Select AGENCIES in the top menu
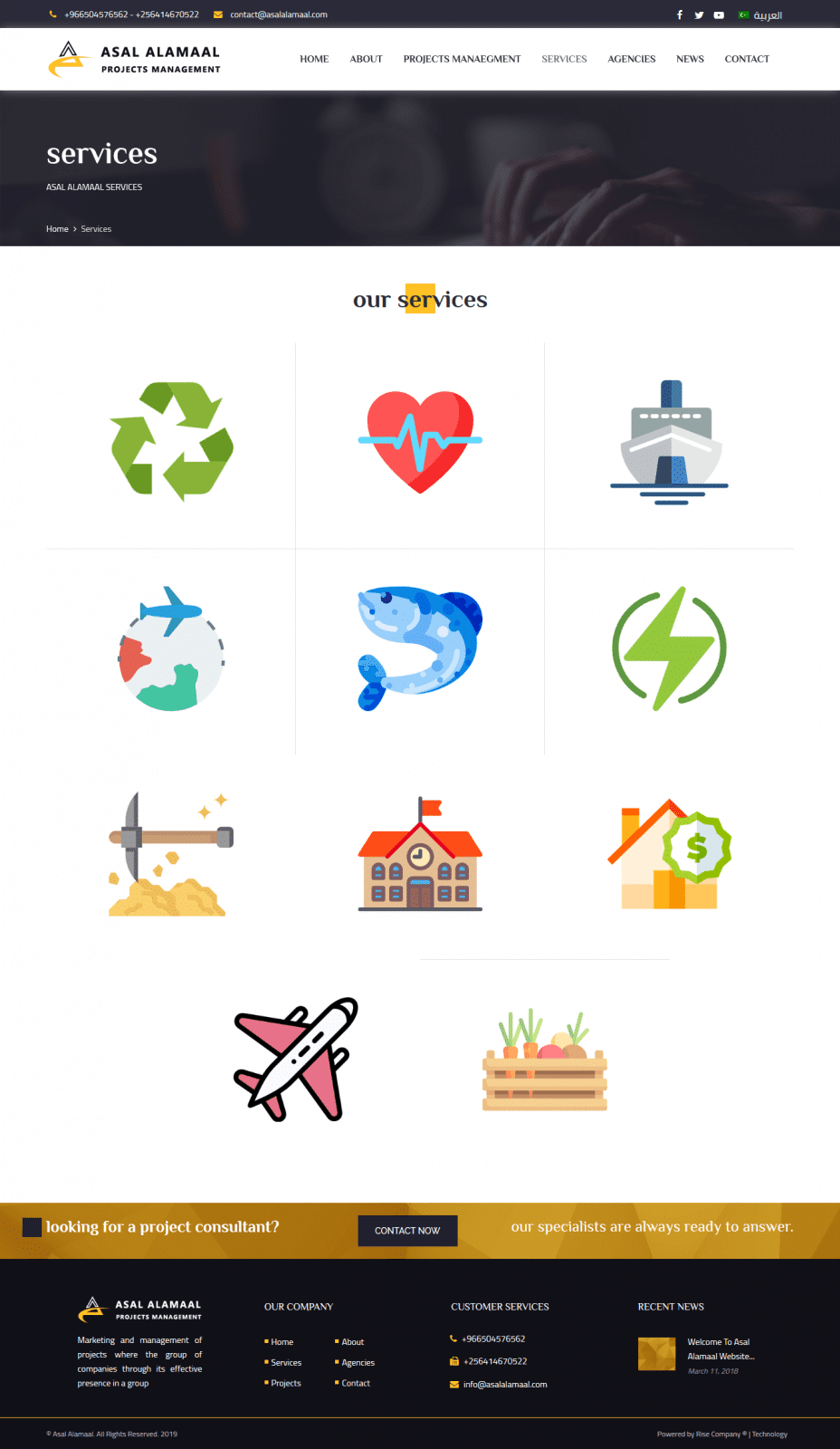This screenshot has height=1449, width=840. [632, 59]
